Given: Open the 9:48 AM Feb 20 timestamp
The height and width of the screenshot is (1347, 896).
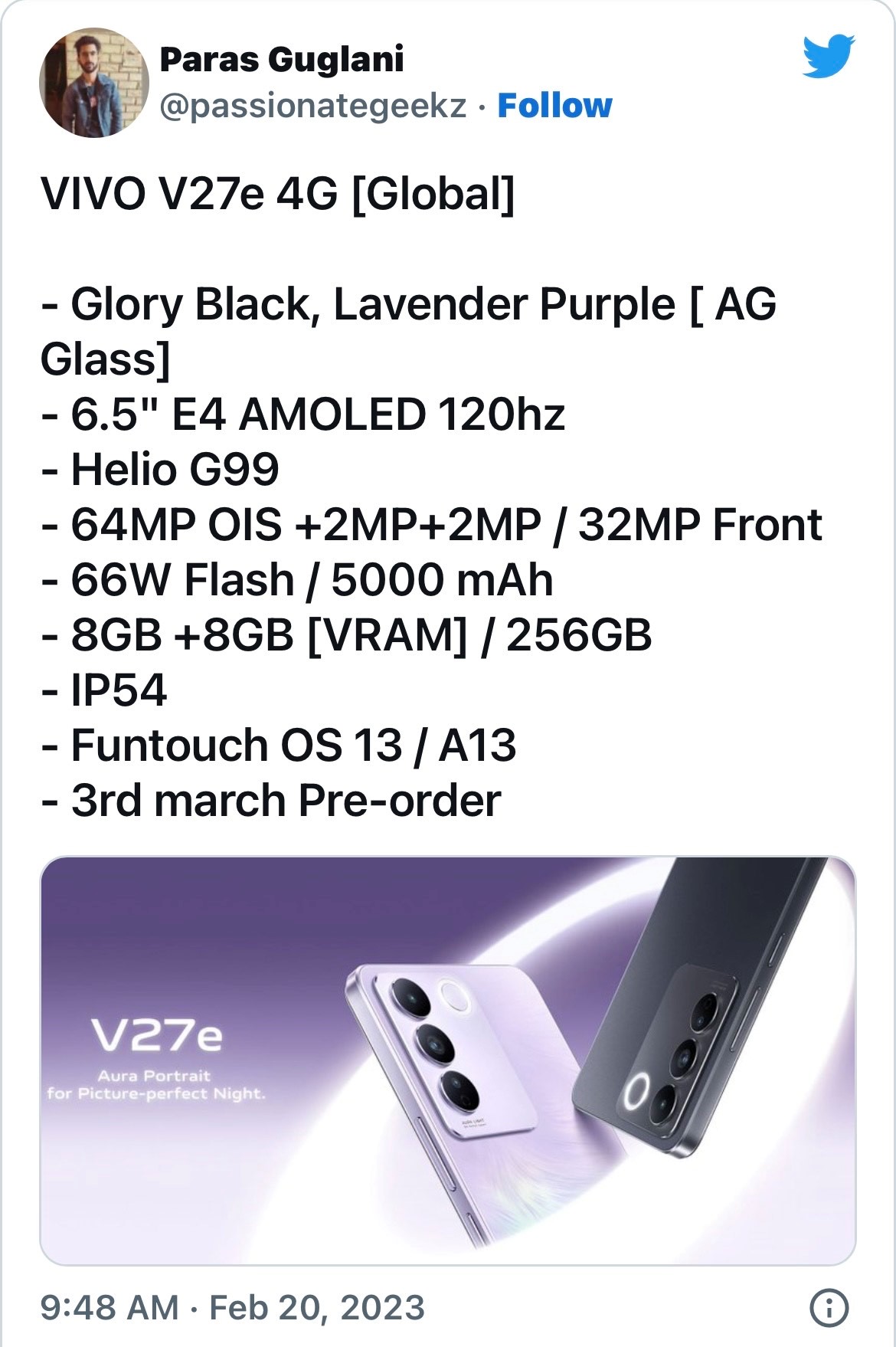Looking at the screenshot, I should pos(232,1307).
